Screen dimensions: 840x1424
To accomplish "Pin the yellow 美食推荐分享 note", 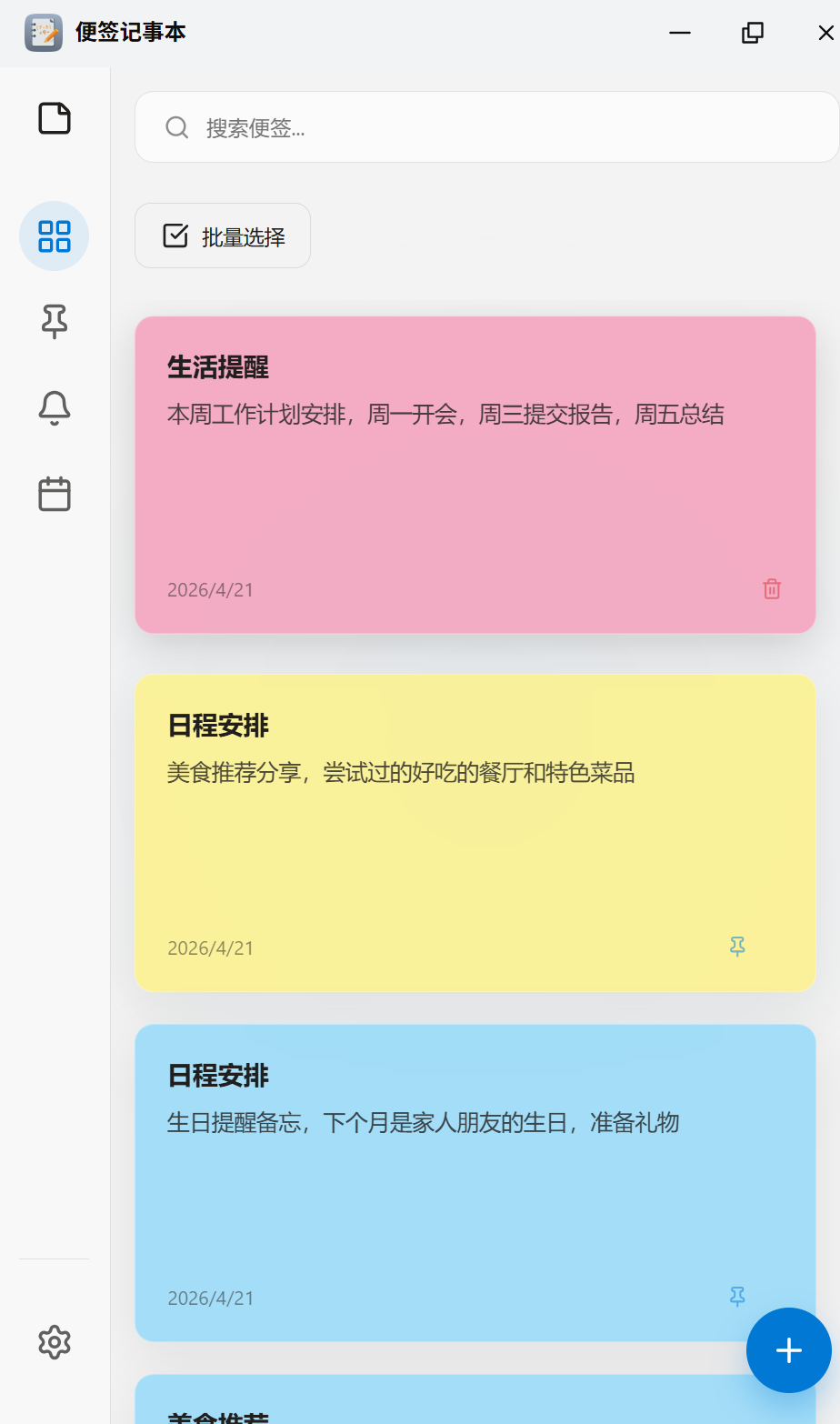I will [737, 948].
